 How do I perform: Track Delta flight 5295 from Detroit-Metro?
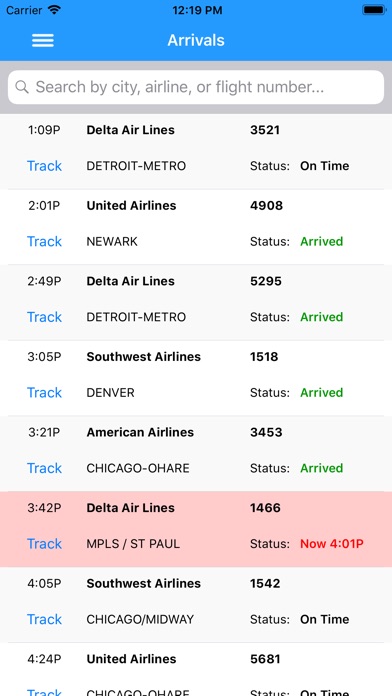(x=44, y=317)
